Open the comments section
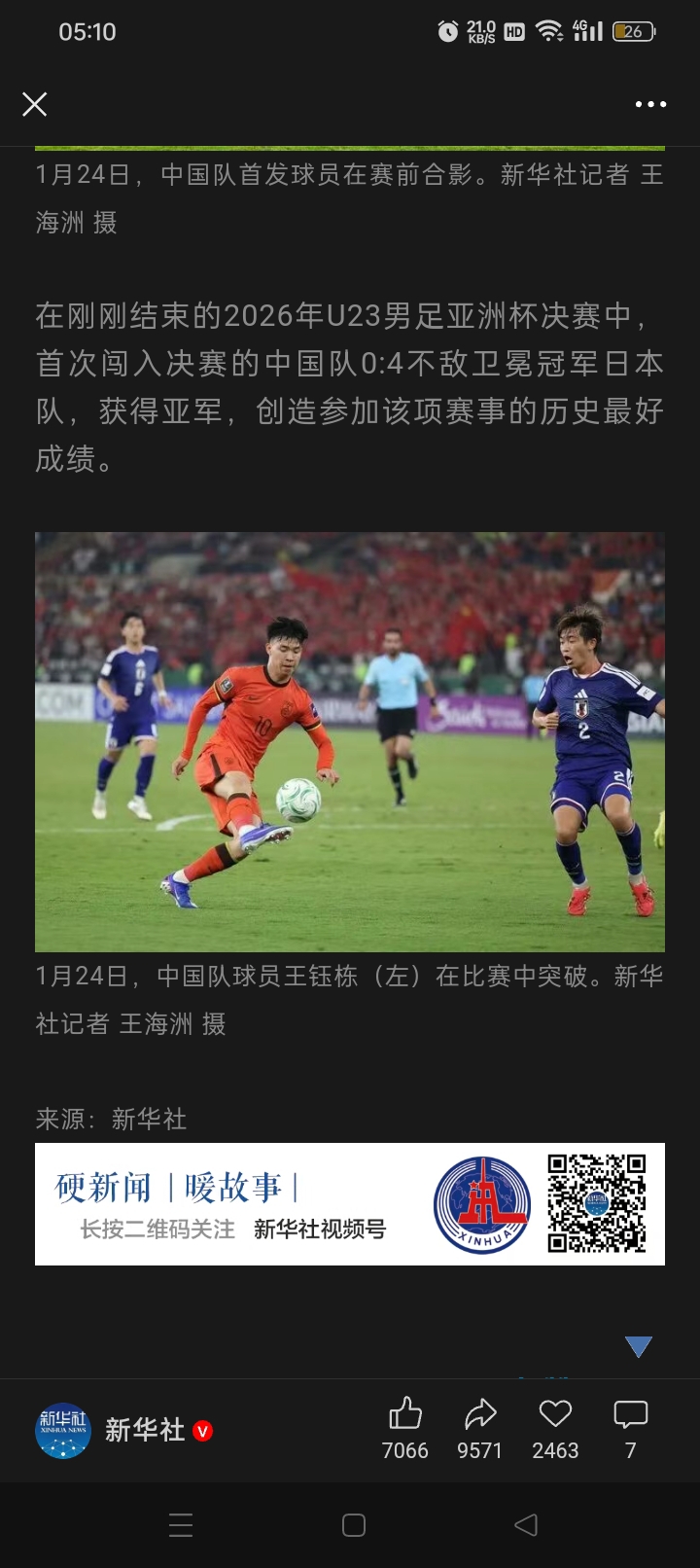 click(x=630, y=1414)
